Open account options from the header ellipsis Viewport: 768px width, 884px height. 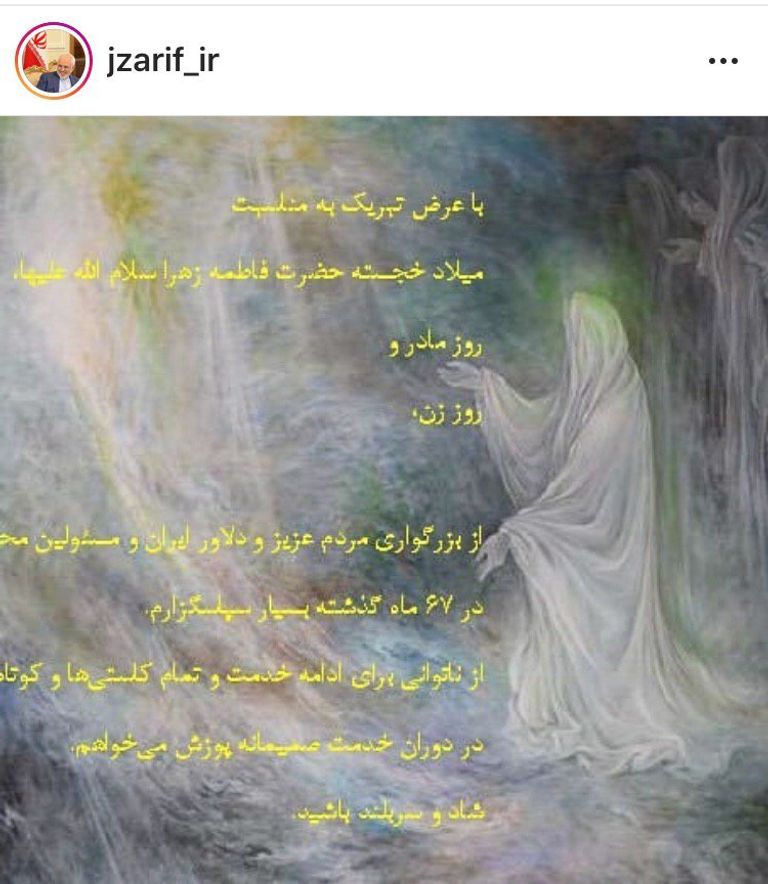click(x=722, y=60)
